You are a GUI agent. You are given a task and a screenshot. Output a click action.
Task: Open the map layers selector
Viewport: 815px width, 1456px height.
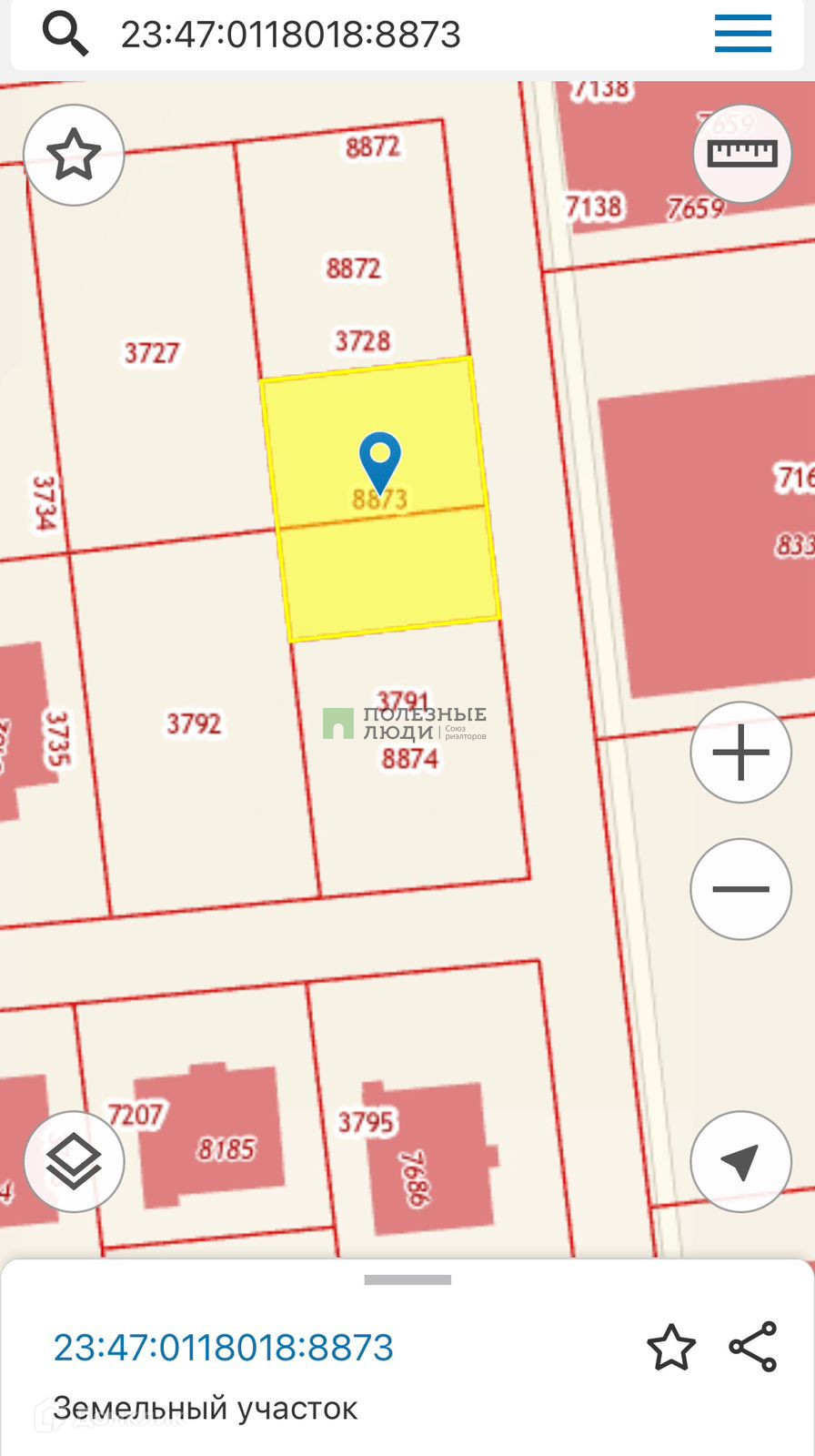click(74, 1161)
